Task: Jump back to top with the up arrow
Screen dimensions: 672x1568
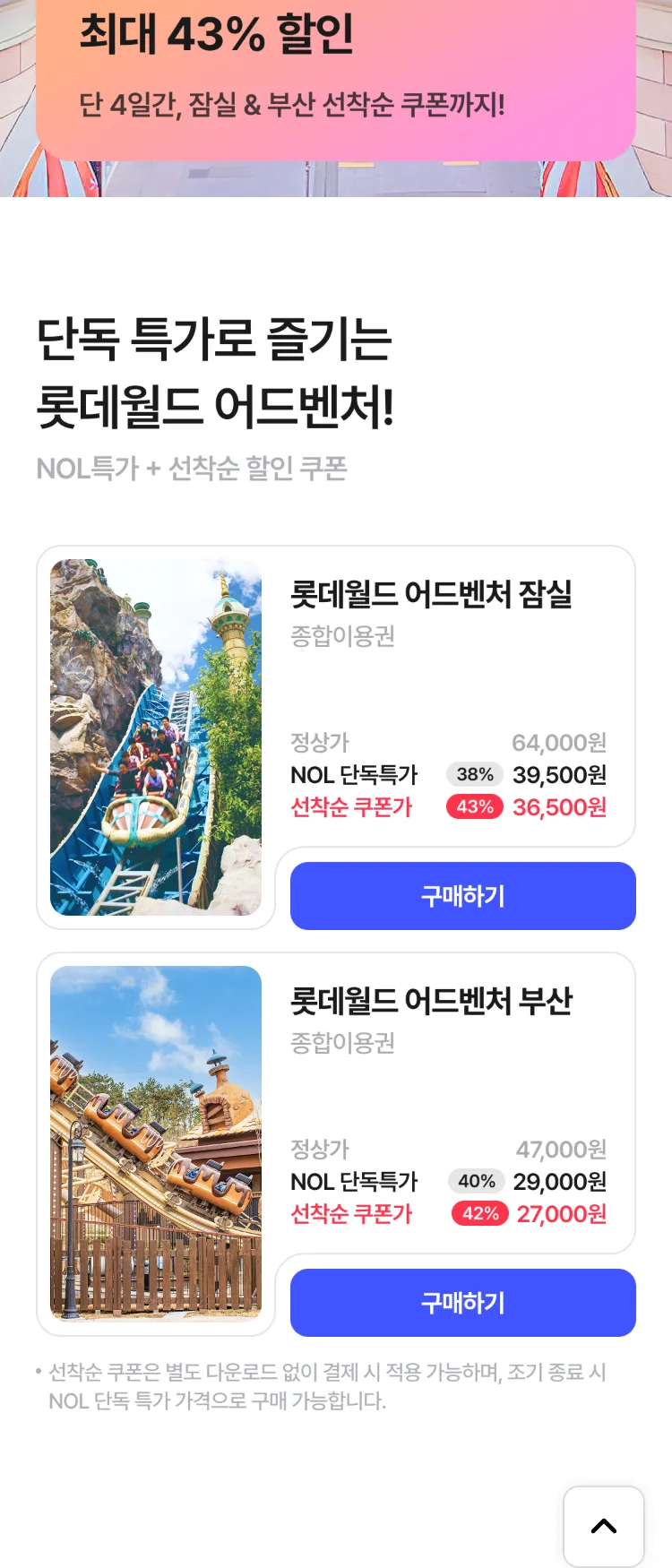Action: [604, 1526]
